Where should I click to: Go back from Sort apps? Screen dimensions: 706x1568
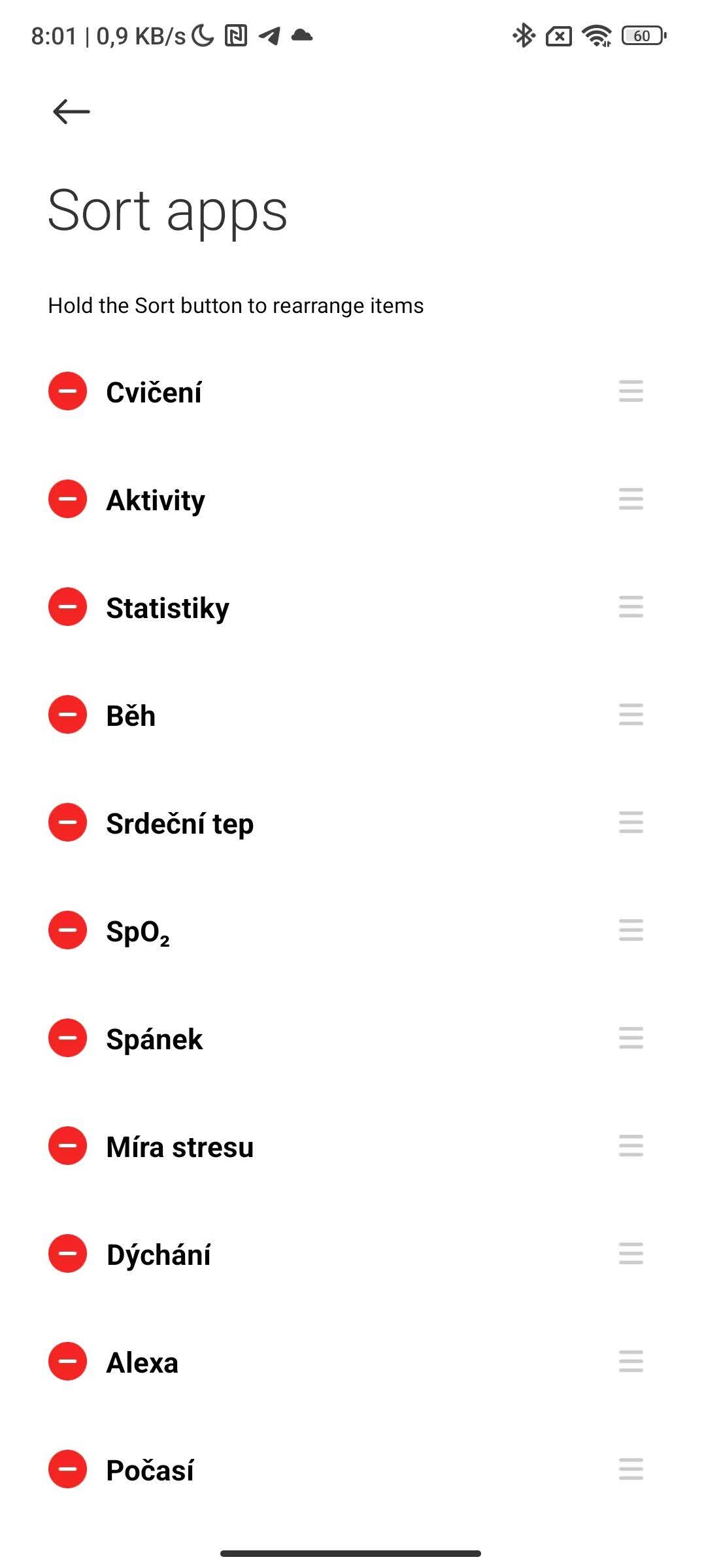click(71, 112)
